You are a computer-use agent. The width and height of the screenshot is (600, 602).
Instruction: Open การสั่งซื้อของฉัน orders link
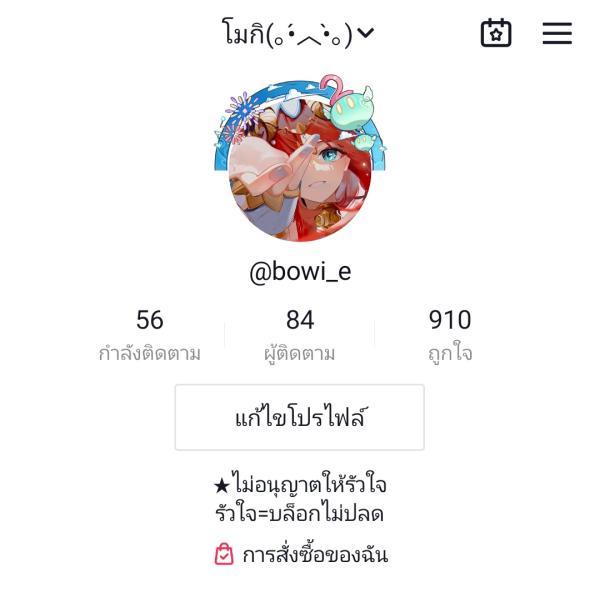click(x=302, y=555)
